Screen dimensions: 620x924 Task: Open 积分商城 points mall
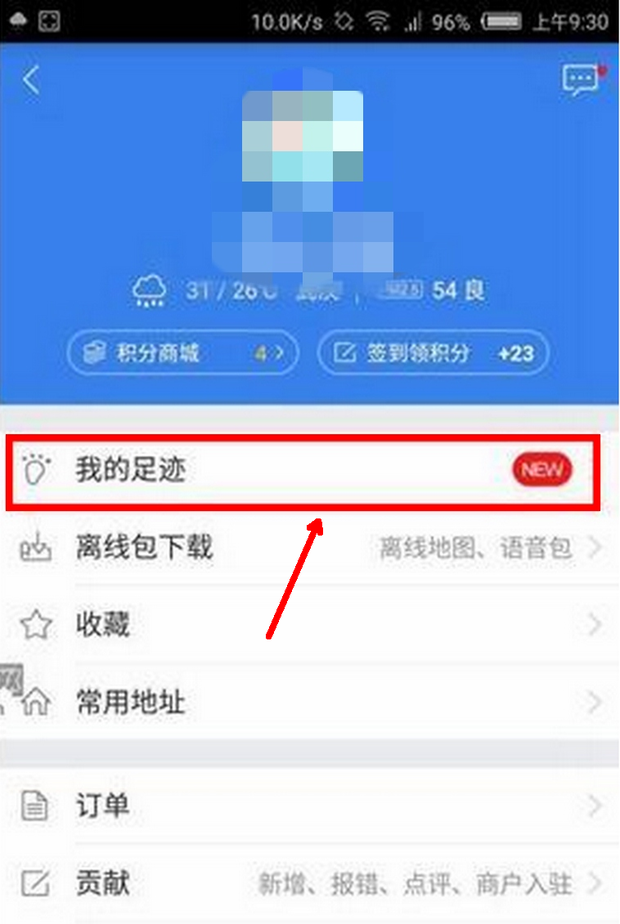[x=183, y=352]
